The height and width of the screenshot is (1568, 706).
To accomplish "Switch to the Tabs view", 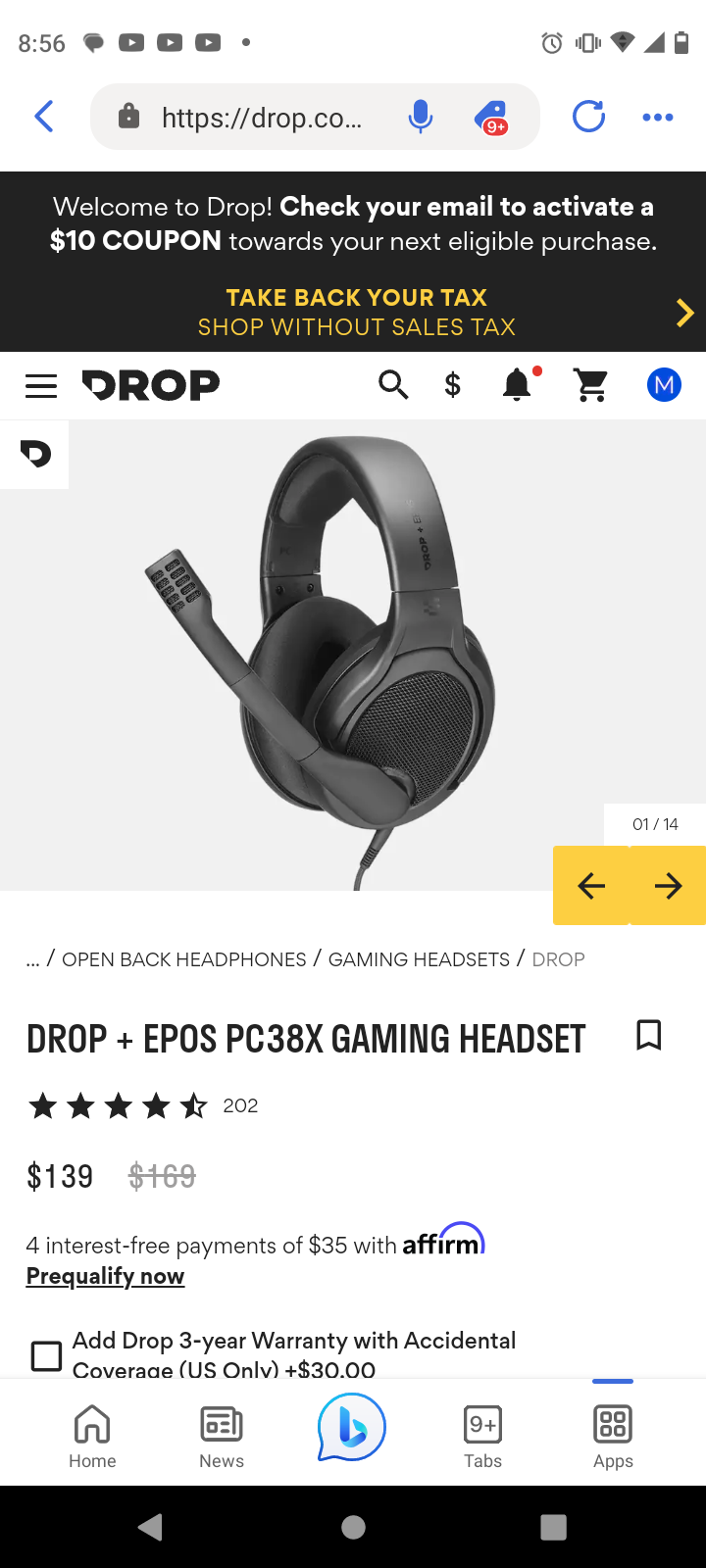I will (x=482, y=1435).
